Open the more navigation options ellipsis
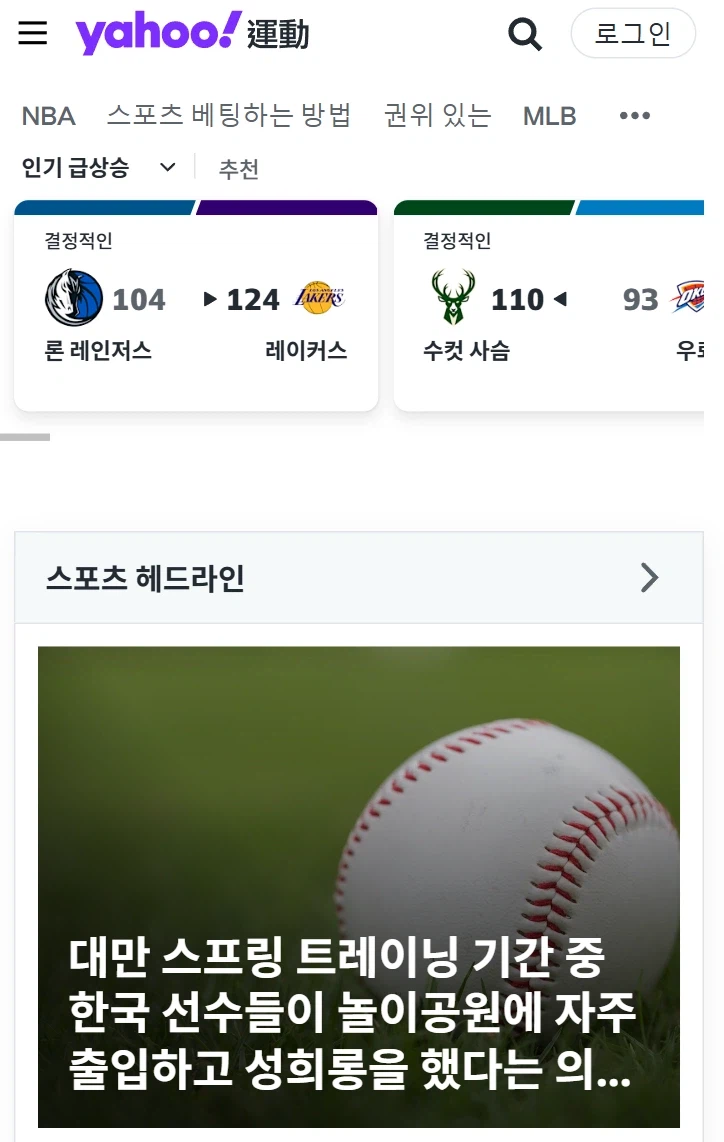724x1142 pixels. coord(635,115)
